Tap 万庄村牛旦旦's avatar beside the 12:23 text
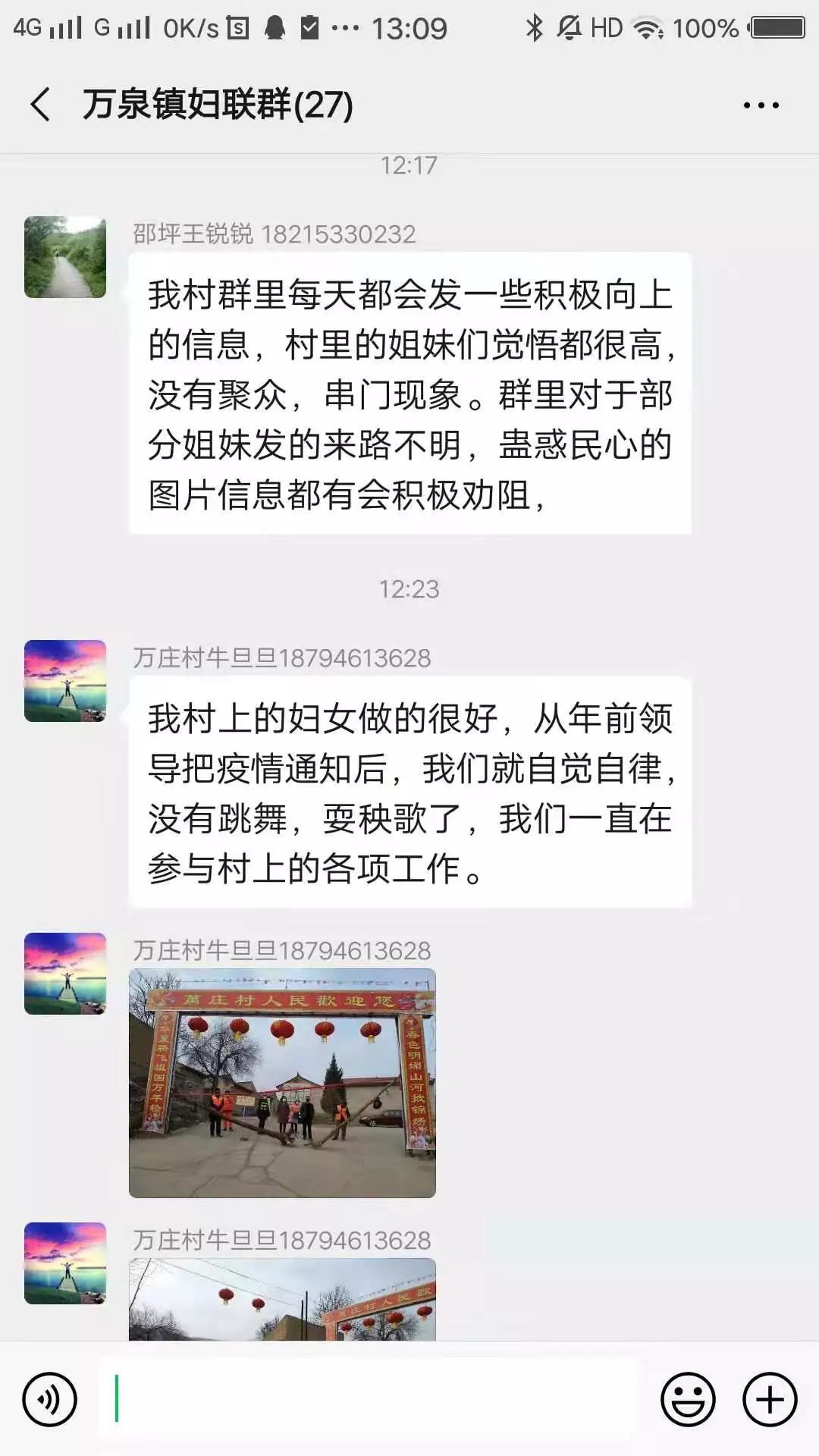 pyautogui.click(x=65, y=681)
